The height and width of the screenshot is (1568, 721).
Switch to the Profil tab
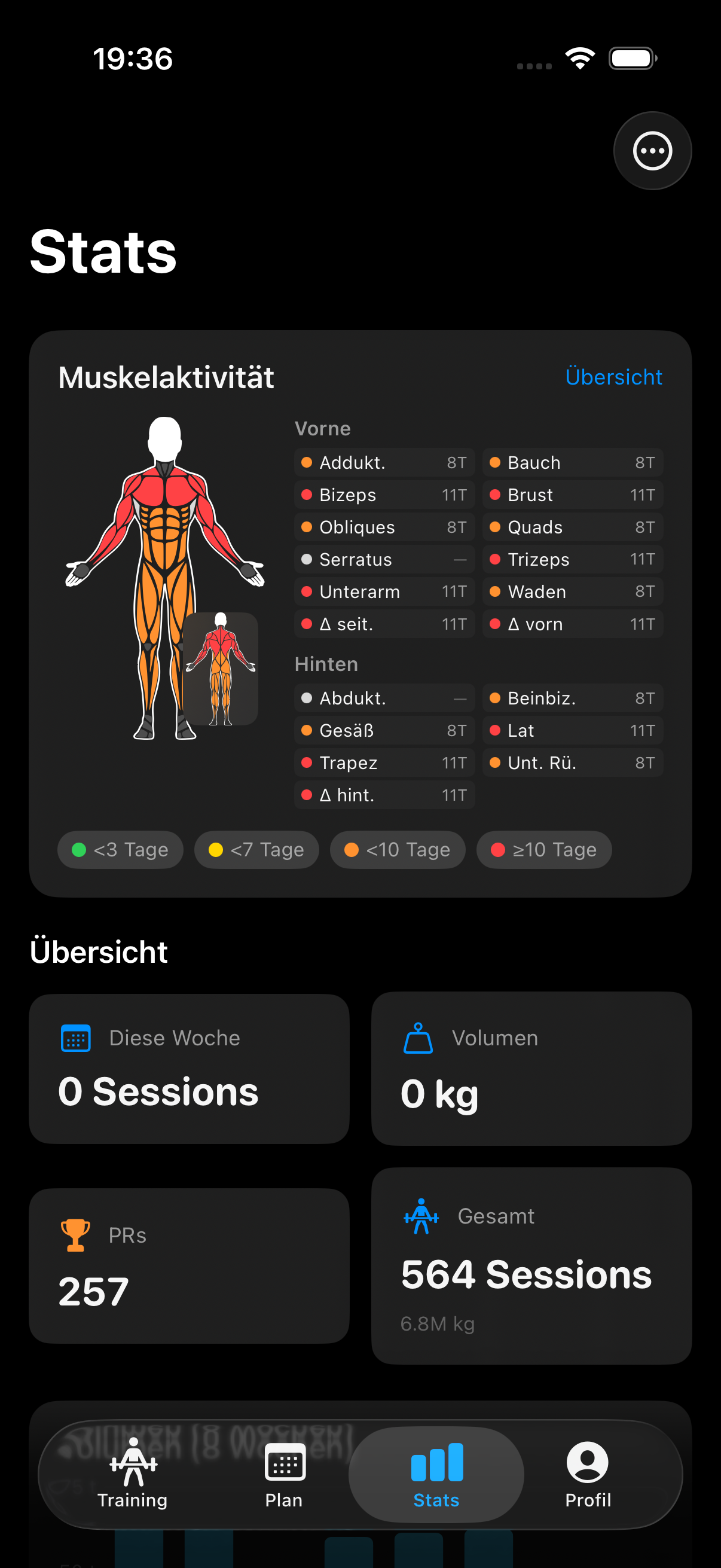click(587, 1473)
